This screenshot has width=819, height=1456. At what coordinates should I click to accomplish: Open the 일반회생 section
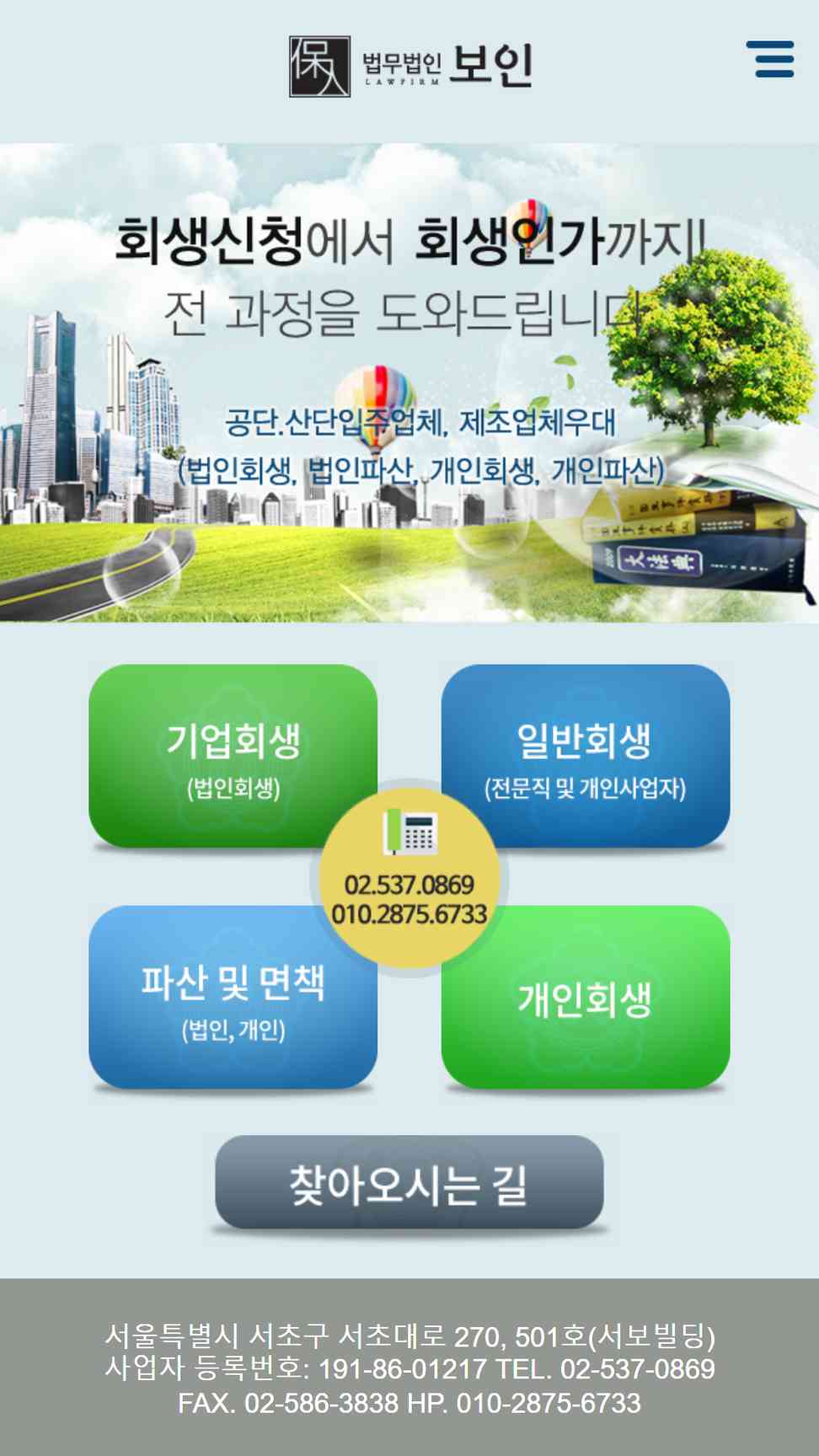click(586, 756)
